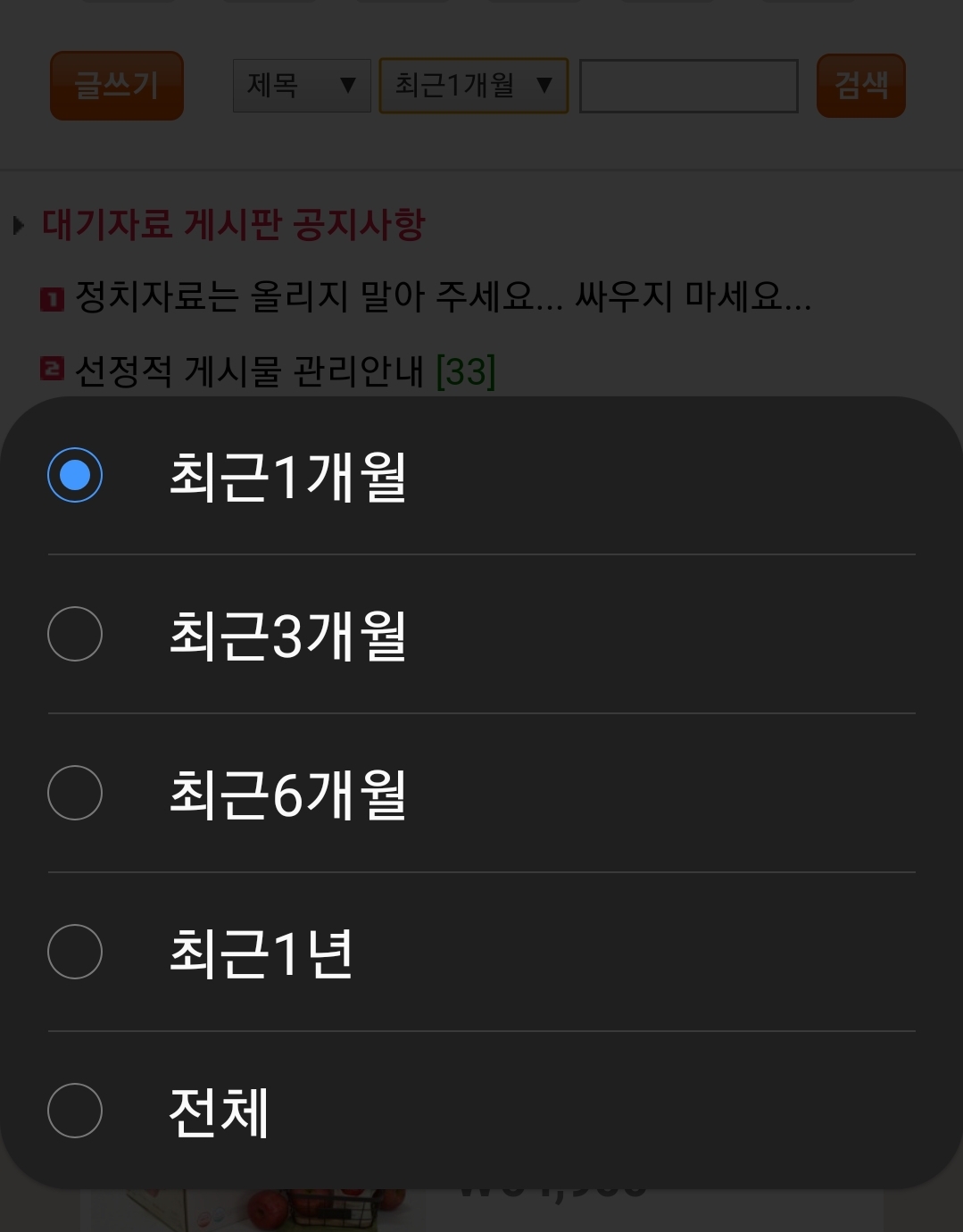Tap the 검색 search button
963x1232 pixels.
click(x=861, y=86)
